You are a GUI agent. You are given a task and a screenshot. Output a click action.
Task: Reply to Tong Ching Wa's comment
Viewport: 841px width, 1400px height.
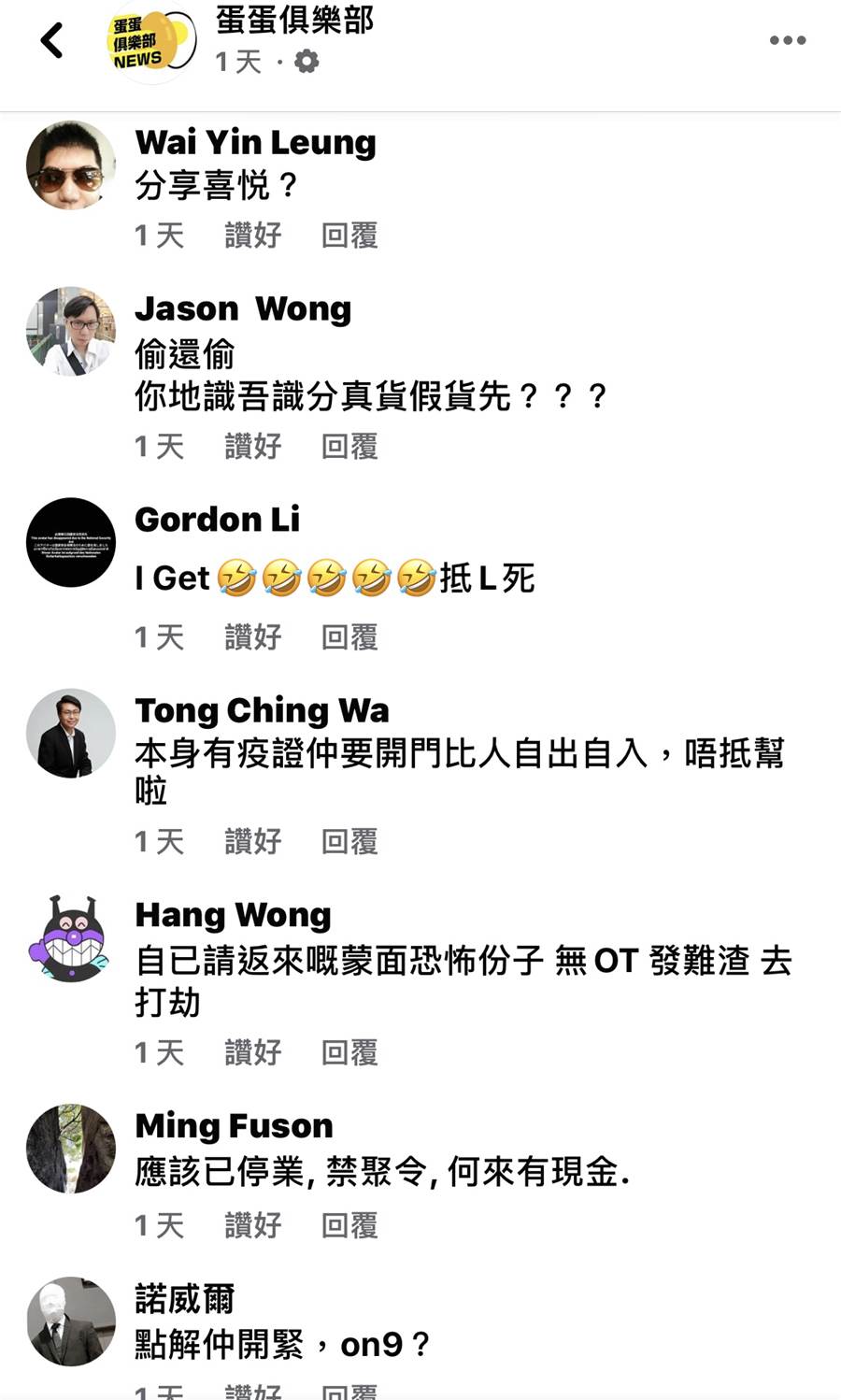349,841
